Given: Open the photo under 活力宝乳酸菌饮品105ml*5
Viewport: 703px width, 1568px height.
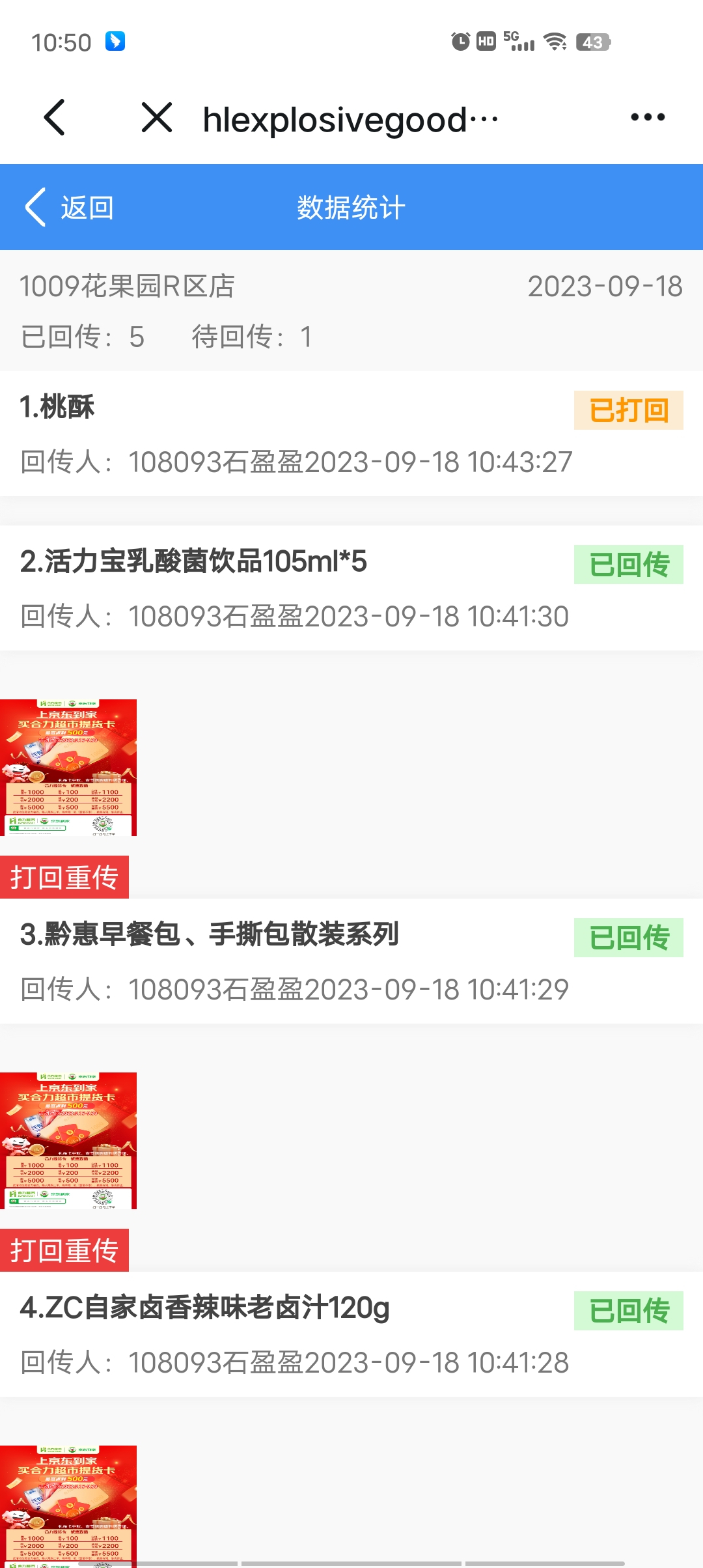Looking at the screenshot, I should click(68, 767).
